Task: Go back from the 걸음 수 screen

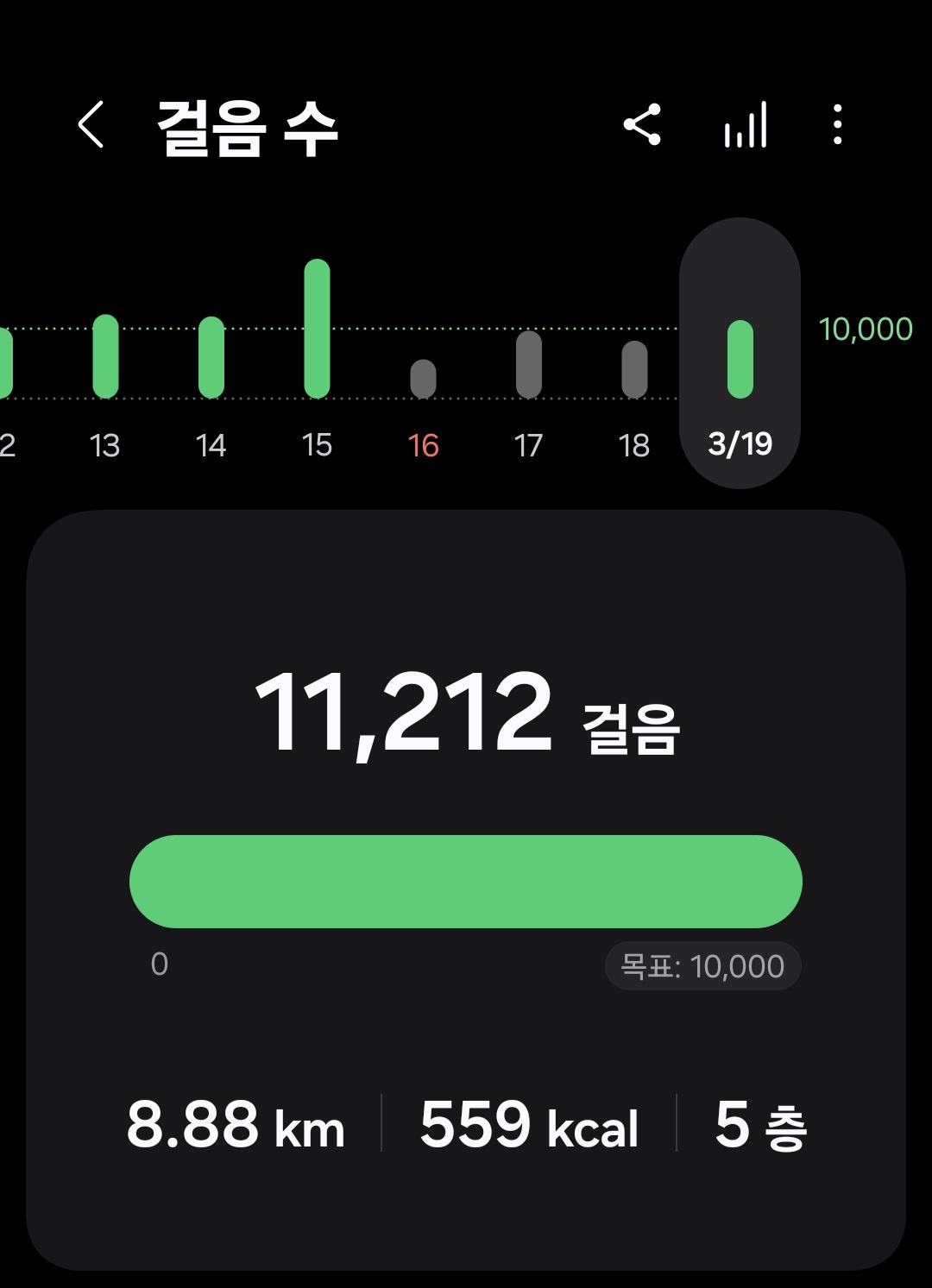Action: tap(91, 125)
